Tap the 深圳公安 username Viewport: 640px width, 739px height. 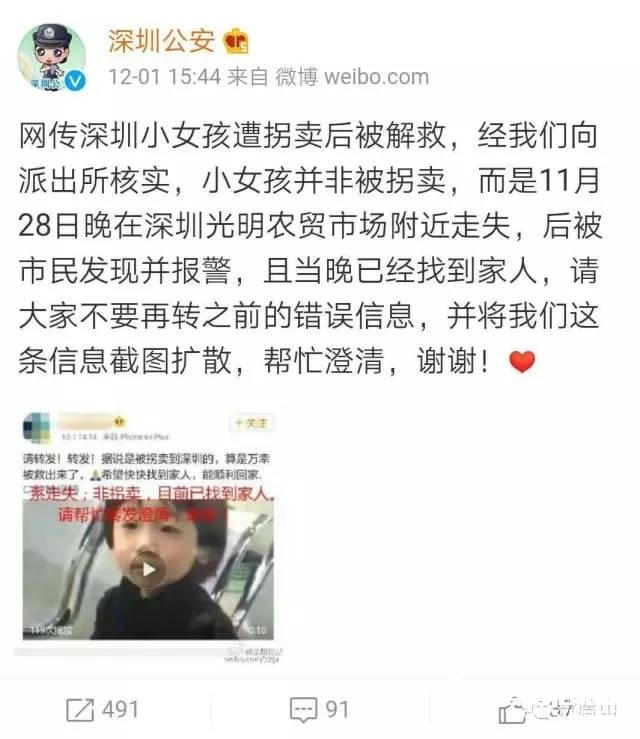(161, 39)
